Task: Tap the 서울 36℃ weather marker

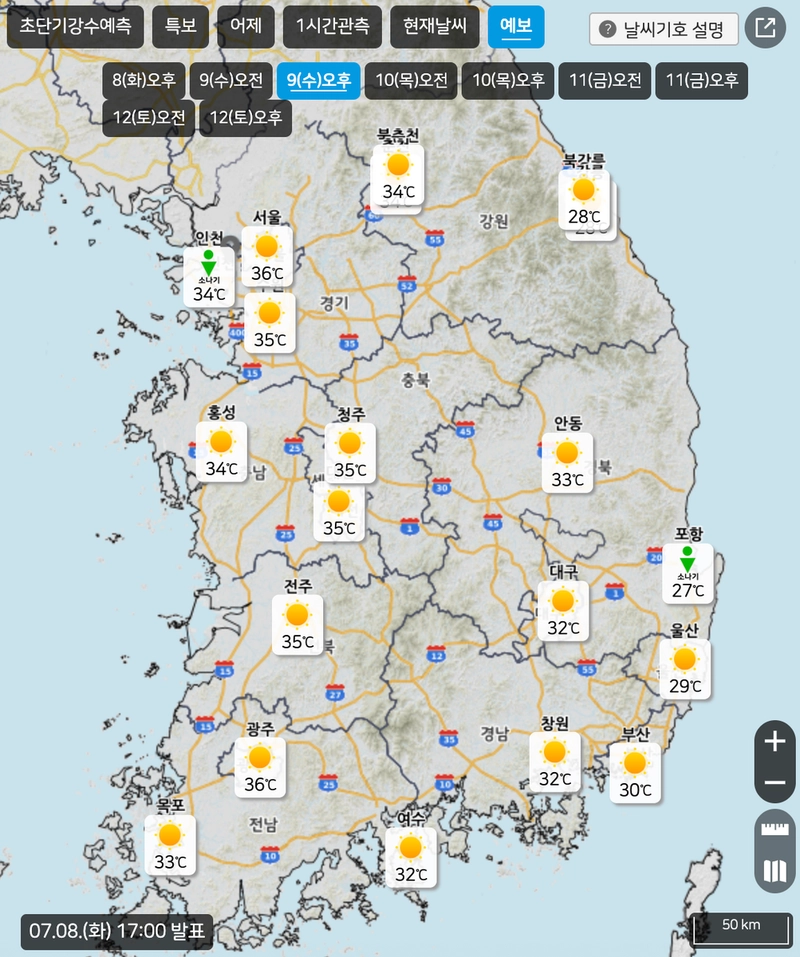Action: pos(267,256)
